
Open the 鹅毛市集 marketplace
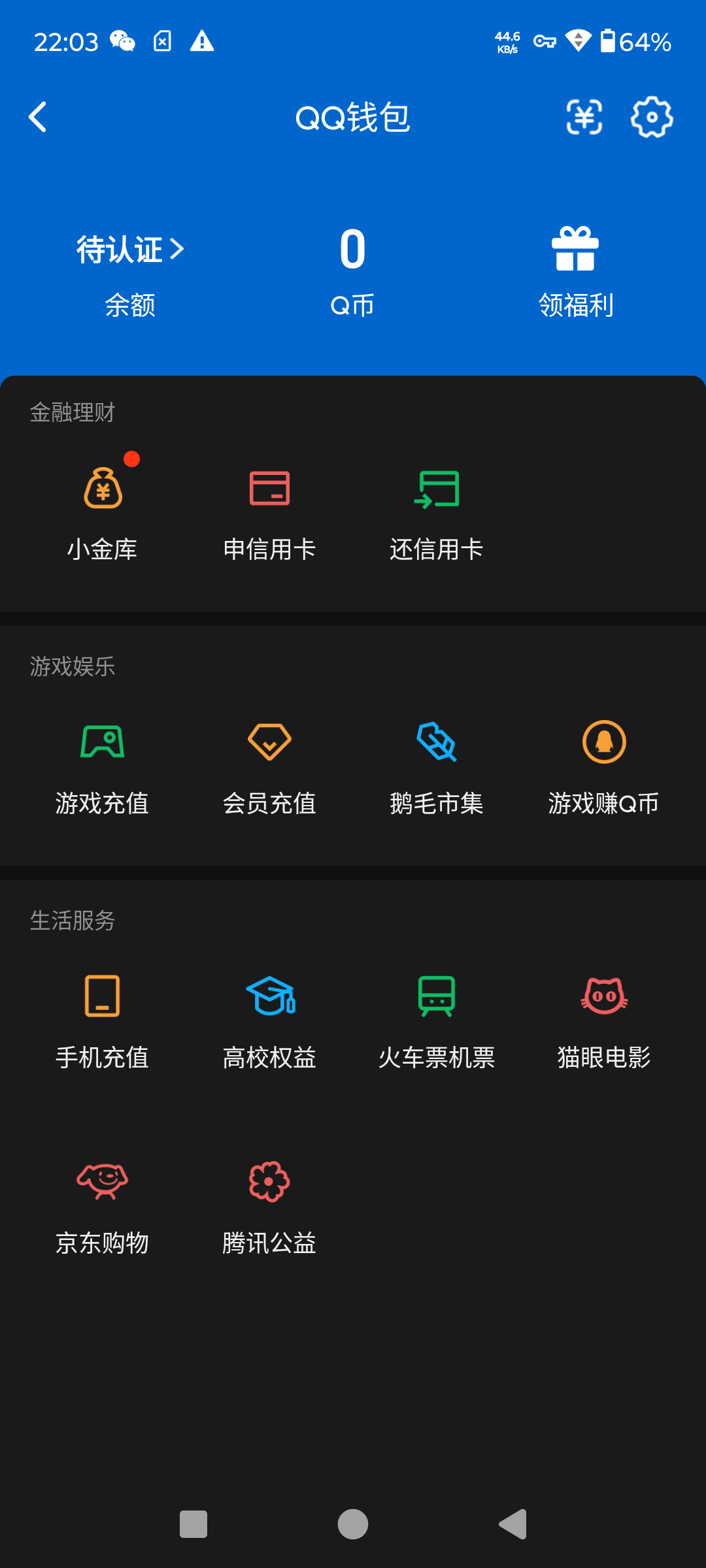pyautogui.click(x=436, y=764)
